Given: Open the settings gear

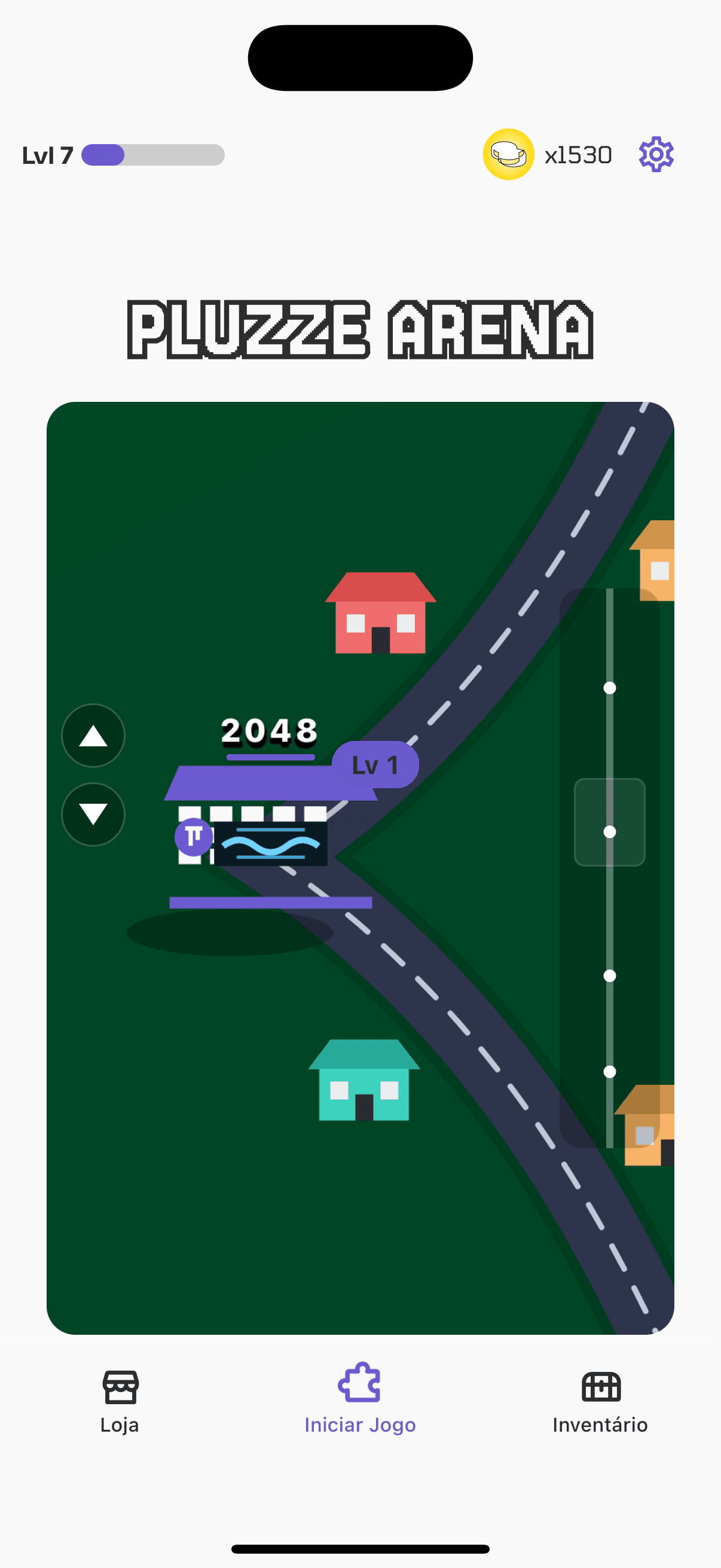Looking at the screenshot, I should click(x=656, y=155).
